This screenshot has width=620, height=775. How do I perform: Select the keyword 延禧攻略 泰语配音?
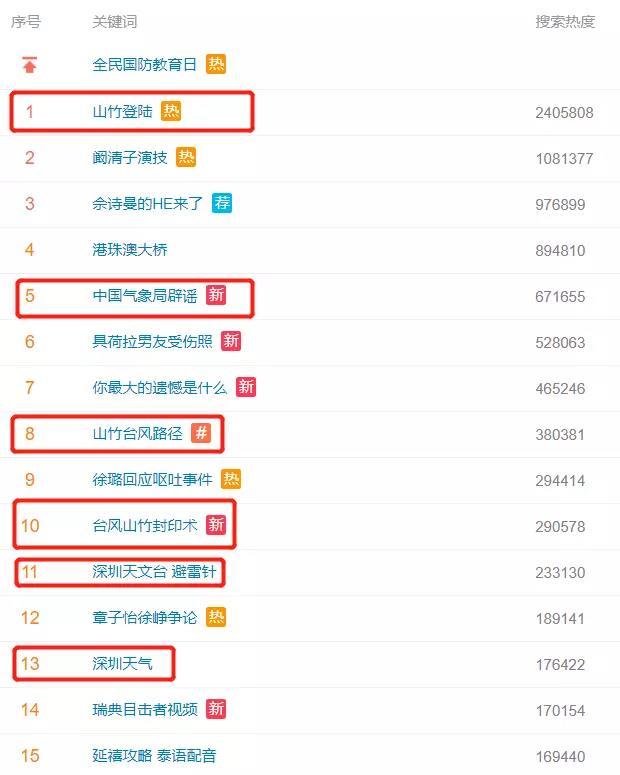click(154, 755)
